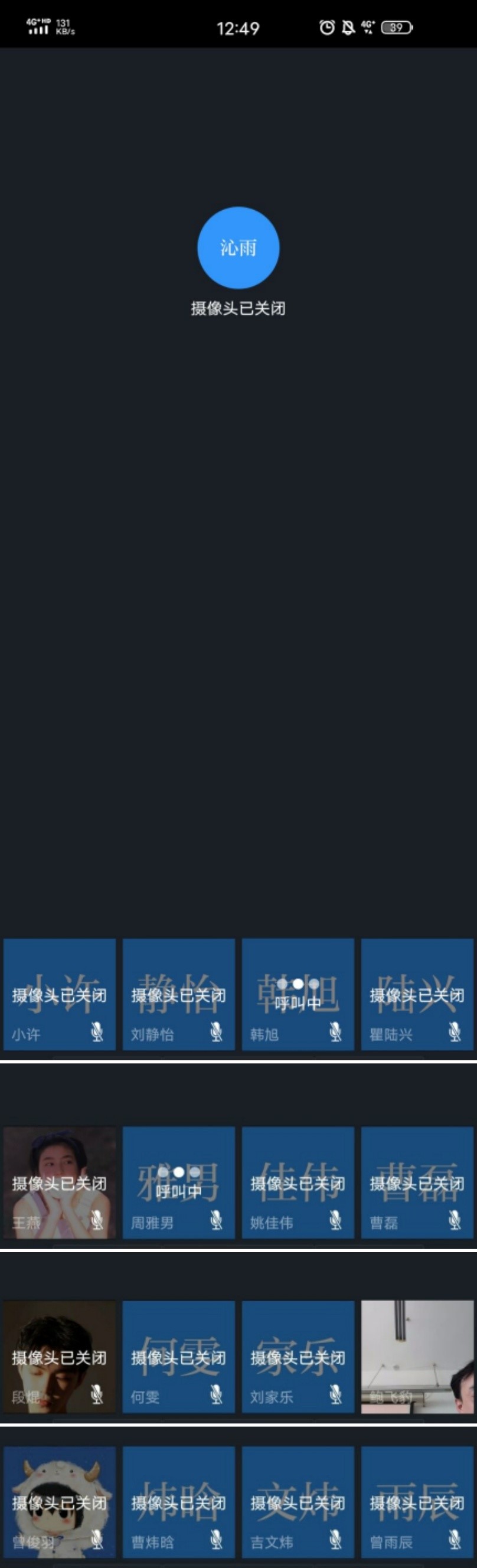
Task: Tap 韩旭's calling tile
Action: click(x=298, y=994)
